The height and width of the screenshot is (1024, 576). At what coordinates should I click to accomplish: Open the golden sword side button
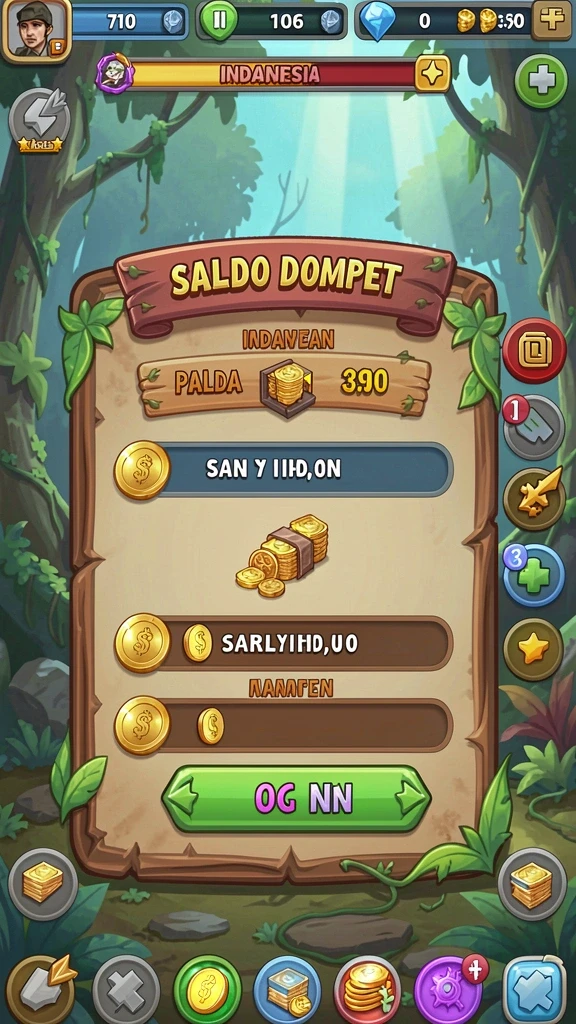coord(534,499)
